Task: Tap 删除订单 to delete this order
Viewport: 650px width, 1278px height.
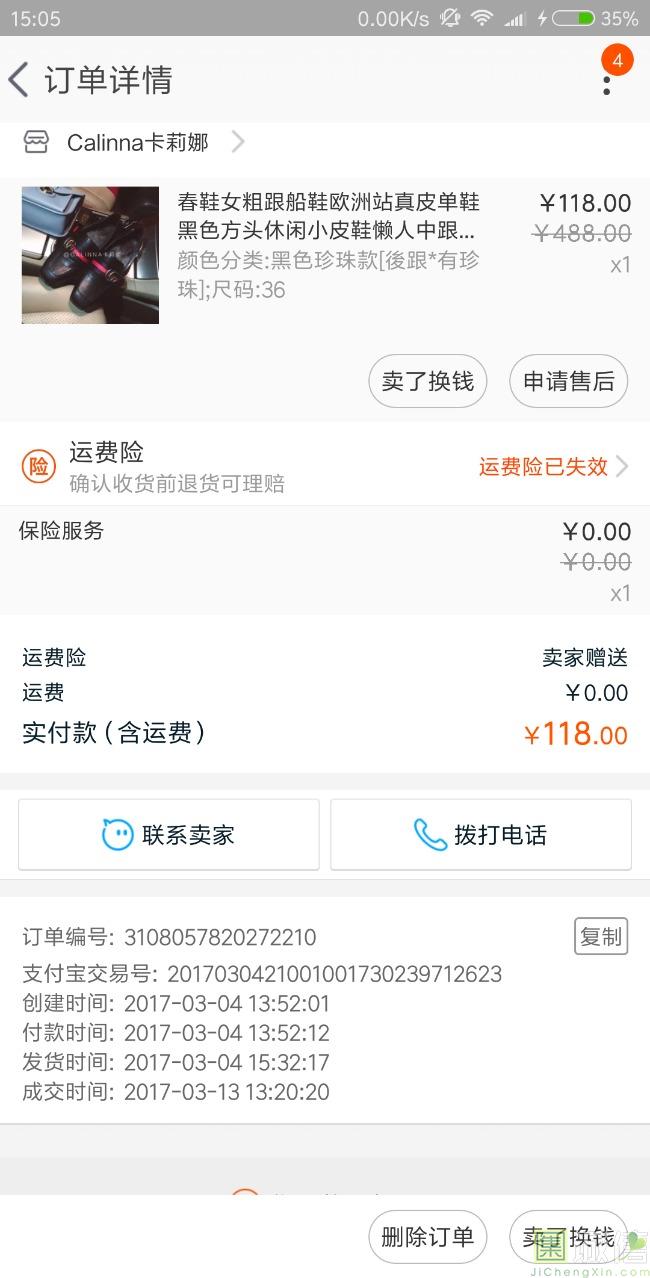Action: 427,1236
